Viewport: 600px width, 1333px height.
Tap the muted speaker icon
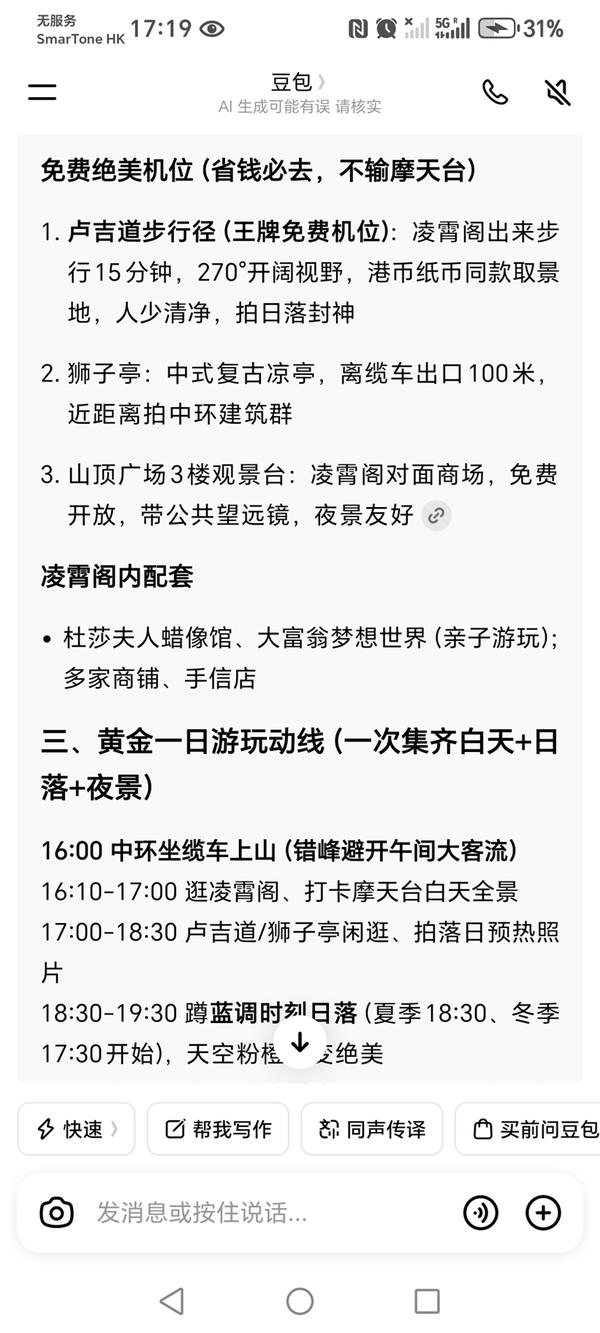click(x=558, y=92)
